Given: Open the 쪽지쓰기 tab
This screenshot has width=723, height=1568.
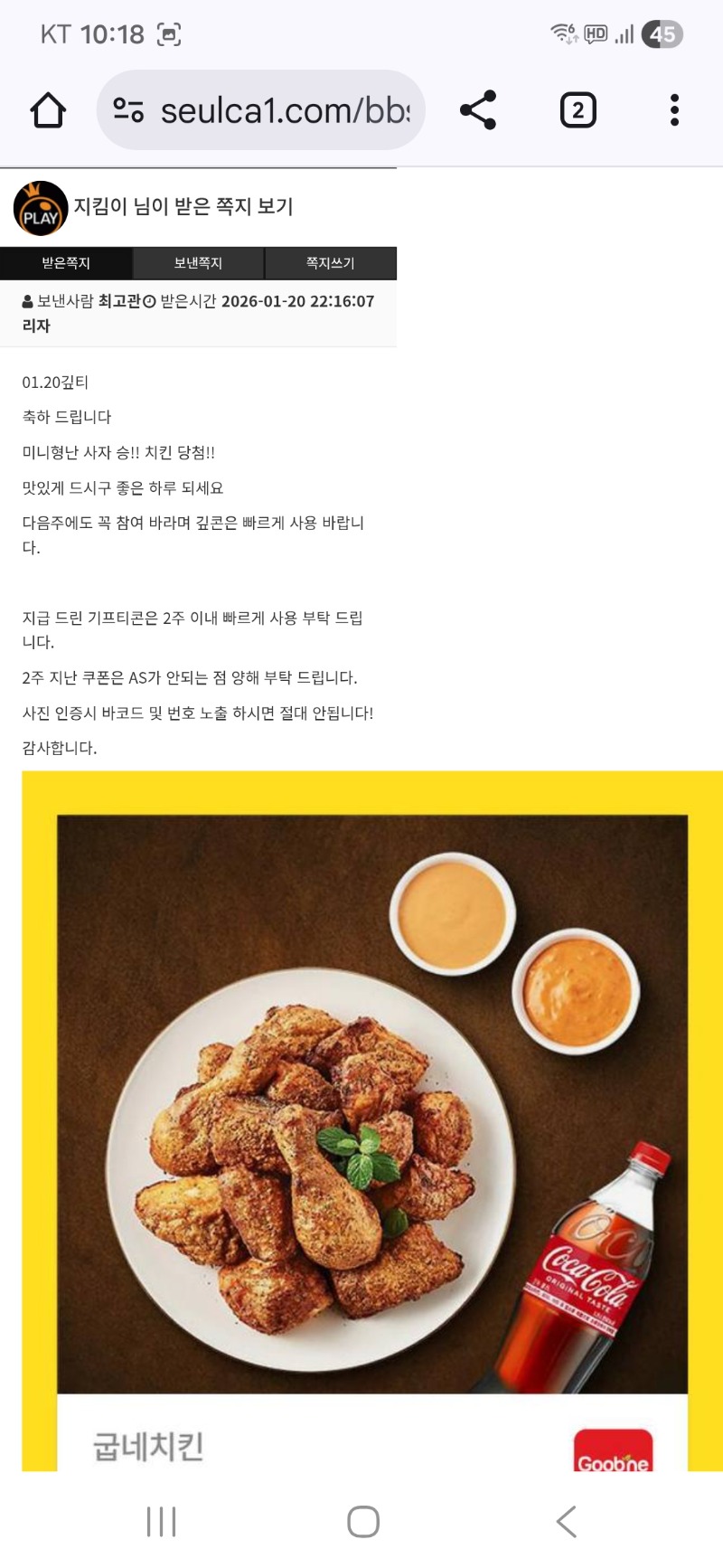Looking at the screenshot, I should 331,263.
